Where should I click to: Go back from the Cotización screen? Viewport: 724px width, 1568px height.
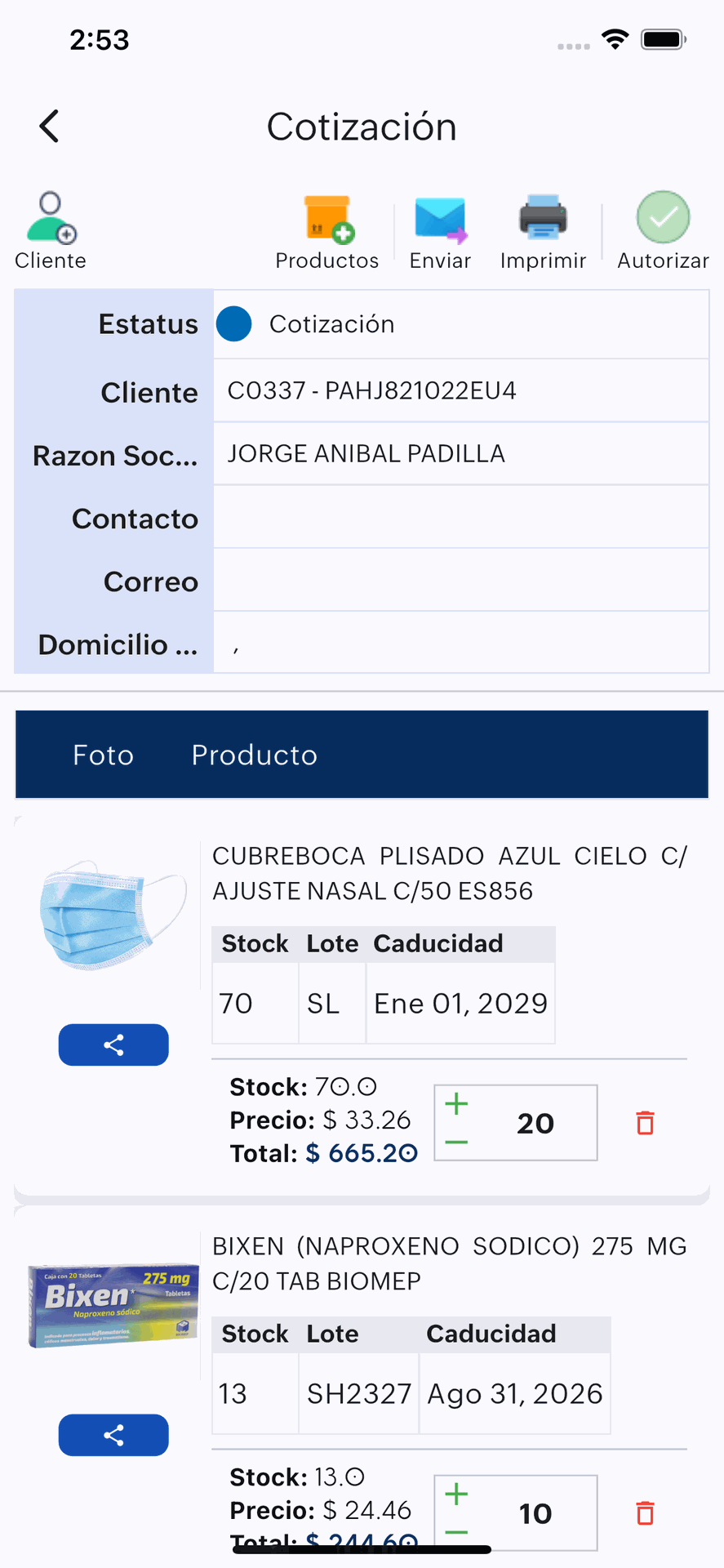[50, 127]
